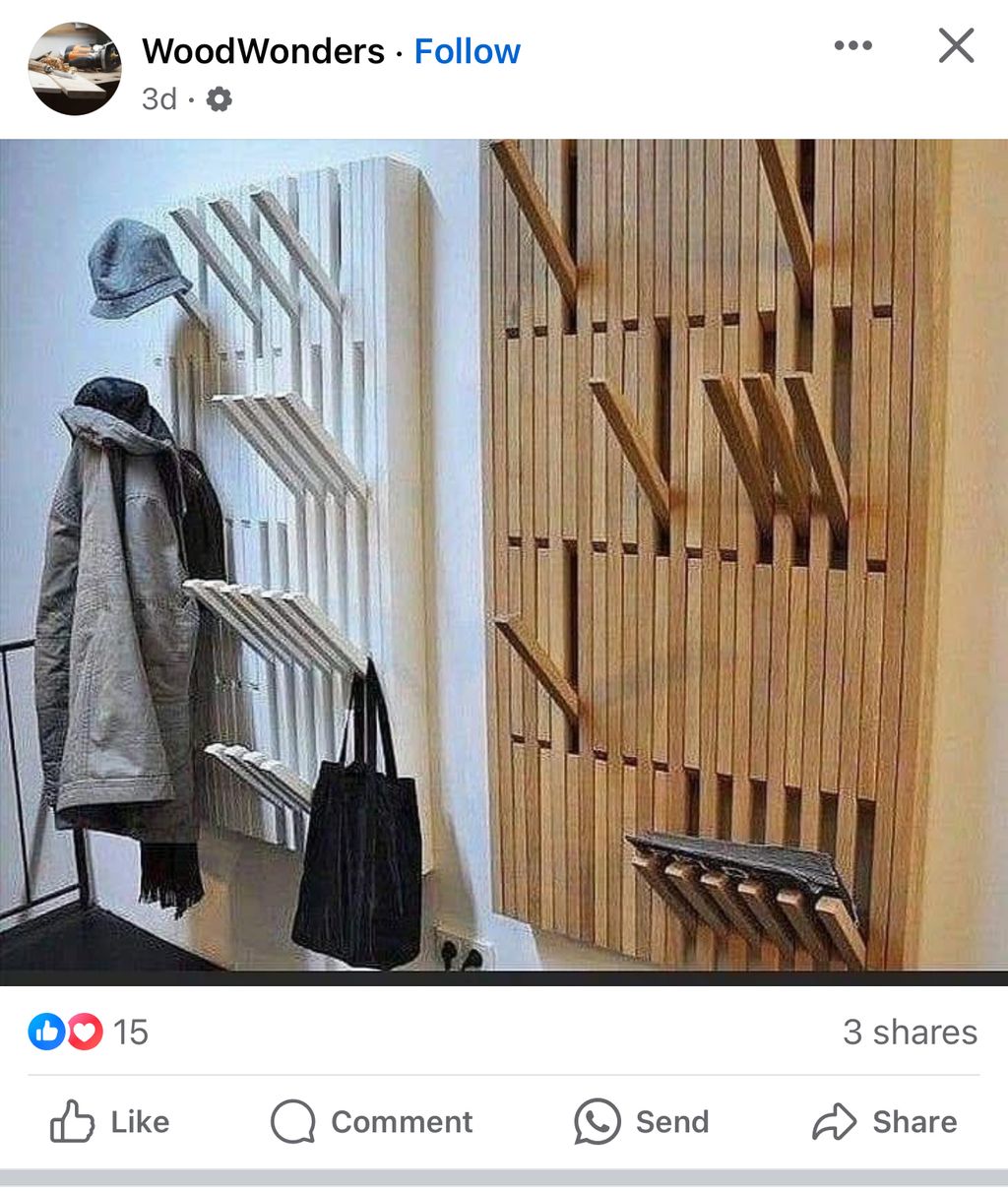Like this post
Screen dimensions: 1008x1191
point(109,1121)
